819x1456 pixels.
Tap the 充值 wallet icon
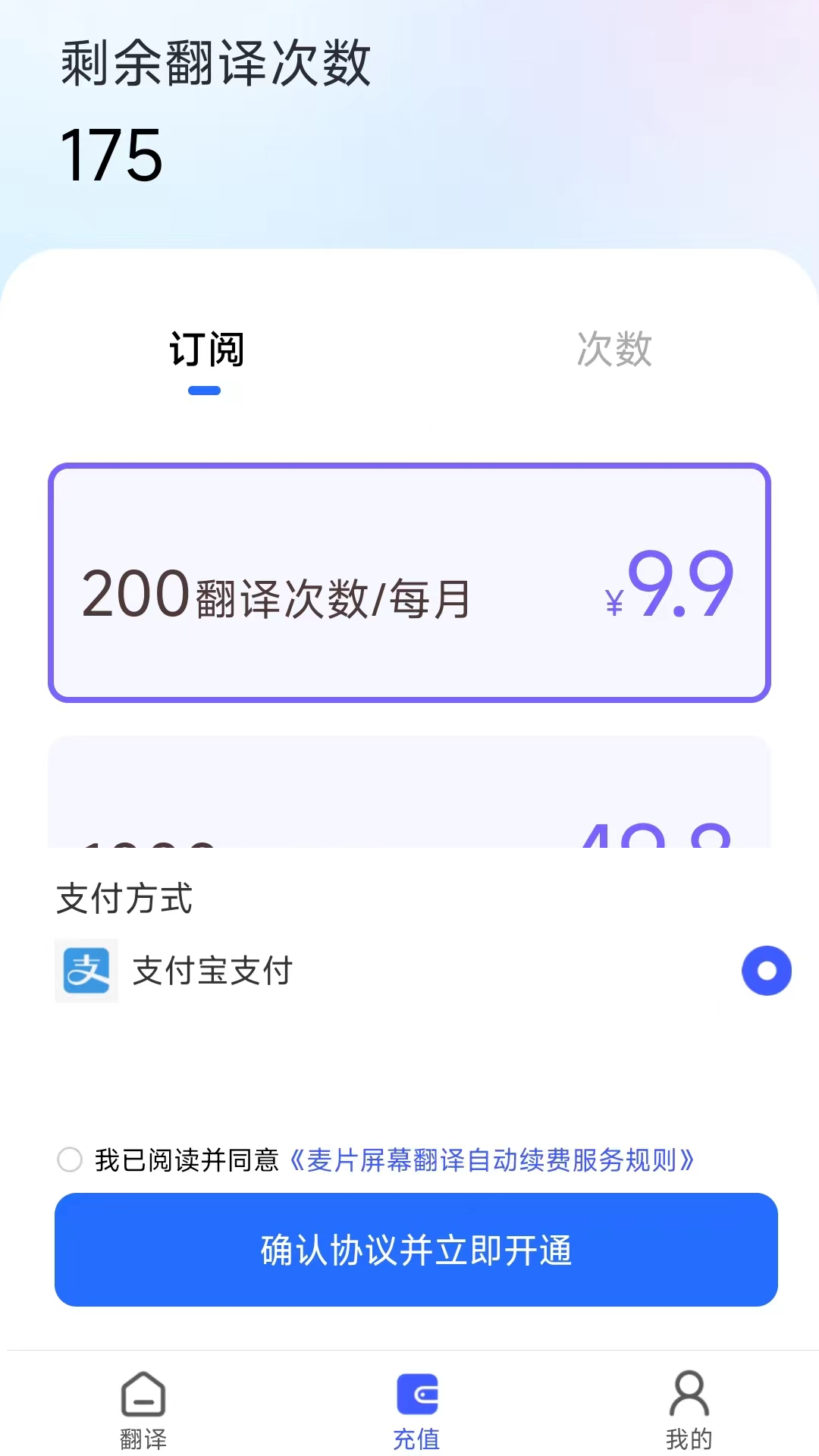click(x=416, y=1395)
